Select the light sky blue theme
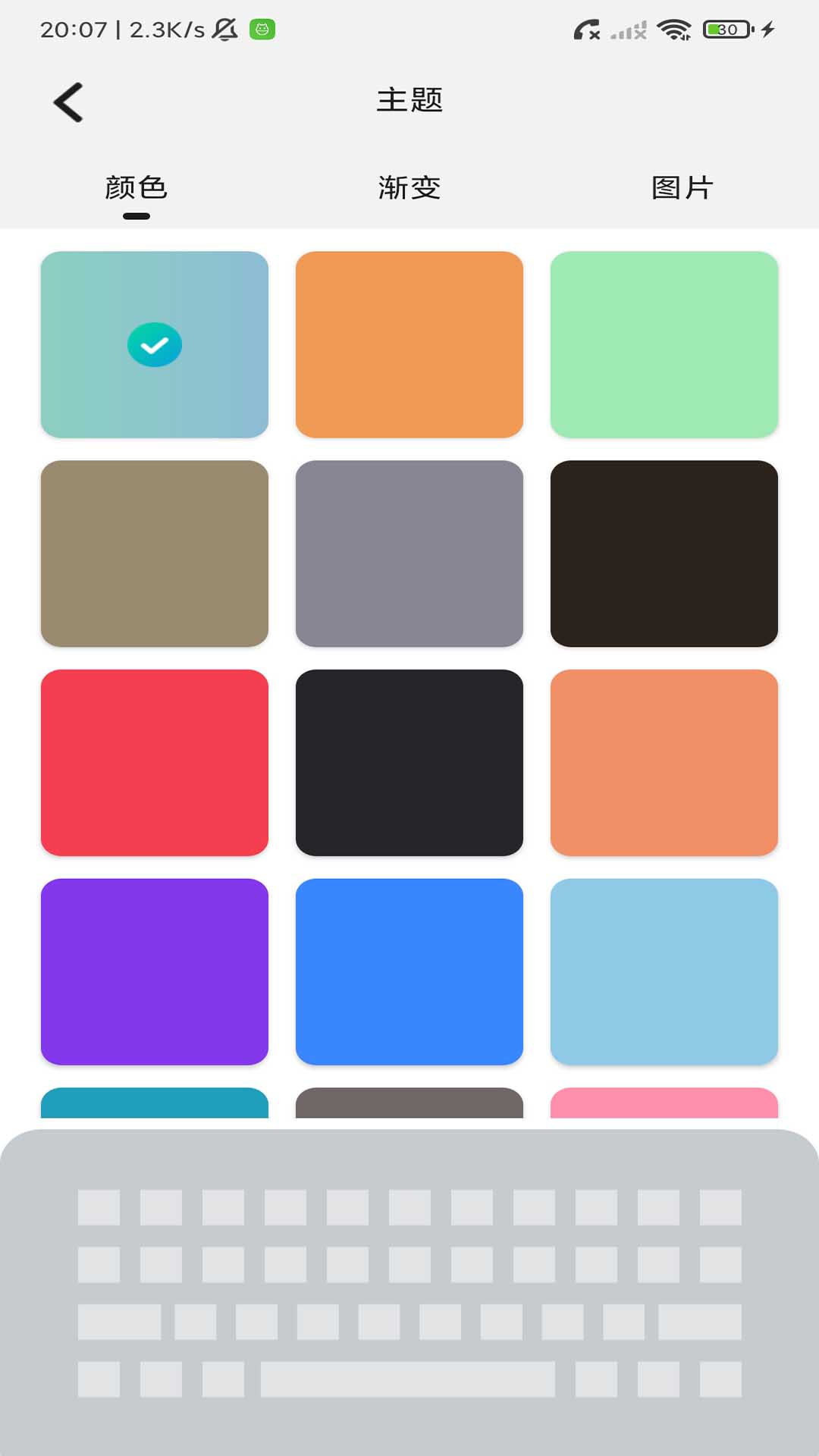Image resolution: width=819 pixels, height=1456 pixels. [x=664, y=972]
